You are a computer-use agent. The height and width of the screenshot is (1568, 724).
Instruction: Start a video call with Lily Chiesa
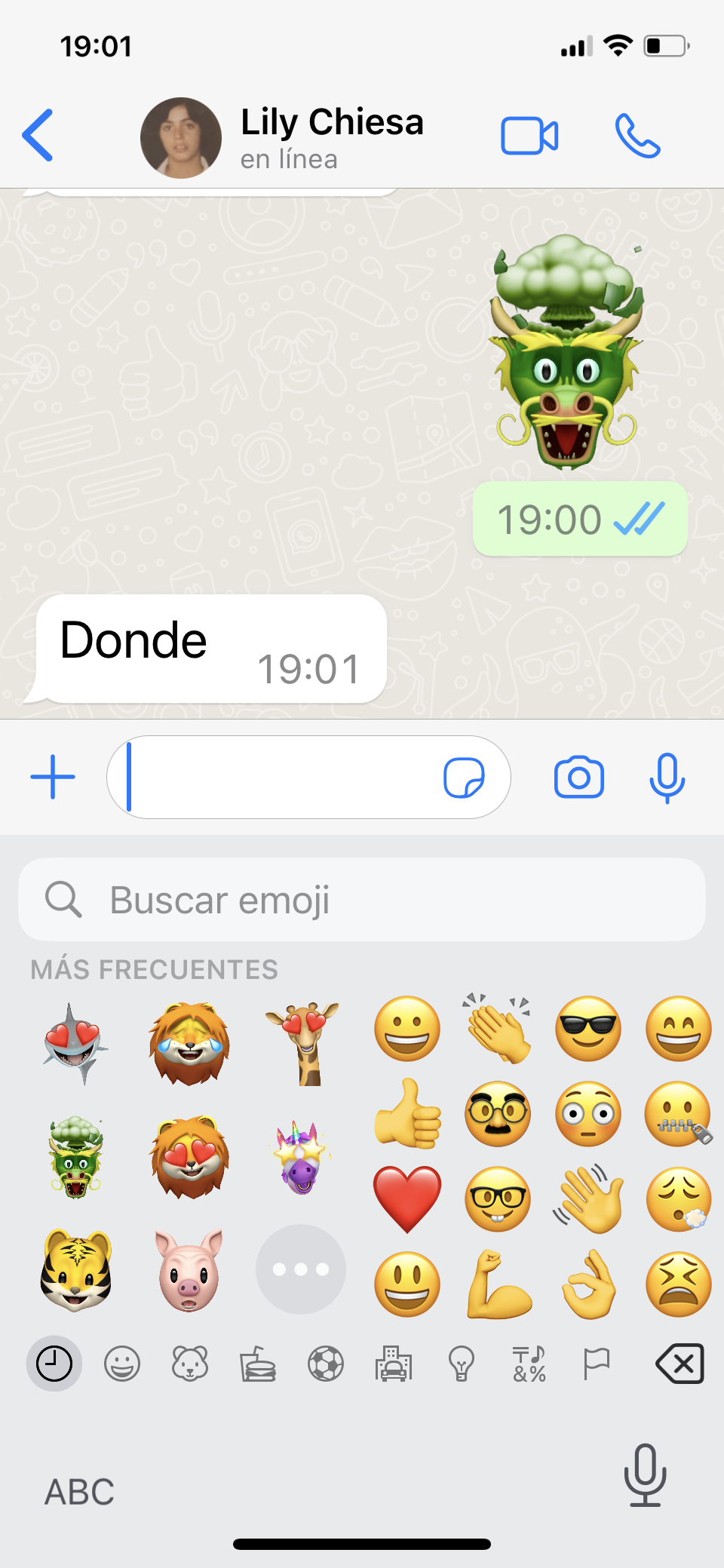click(529, 137)
